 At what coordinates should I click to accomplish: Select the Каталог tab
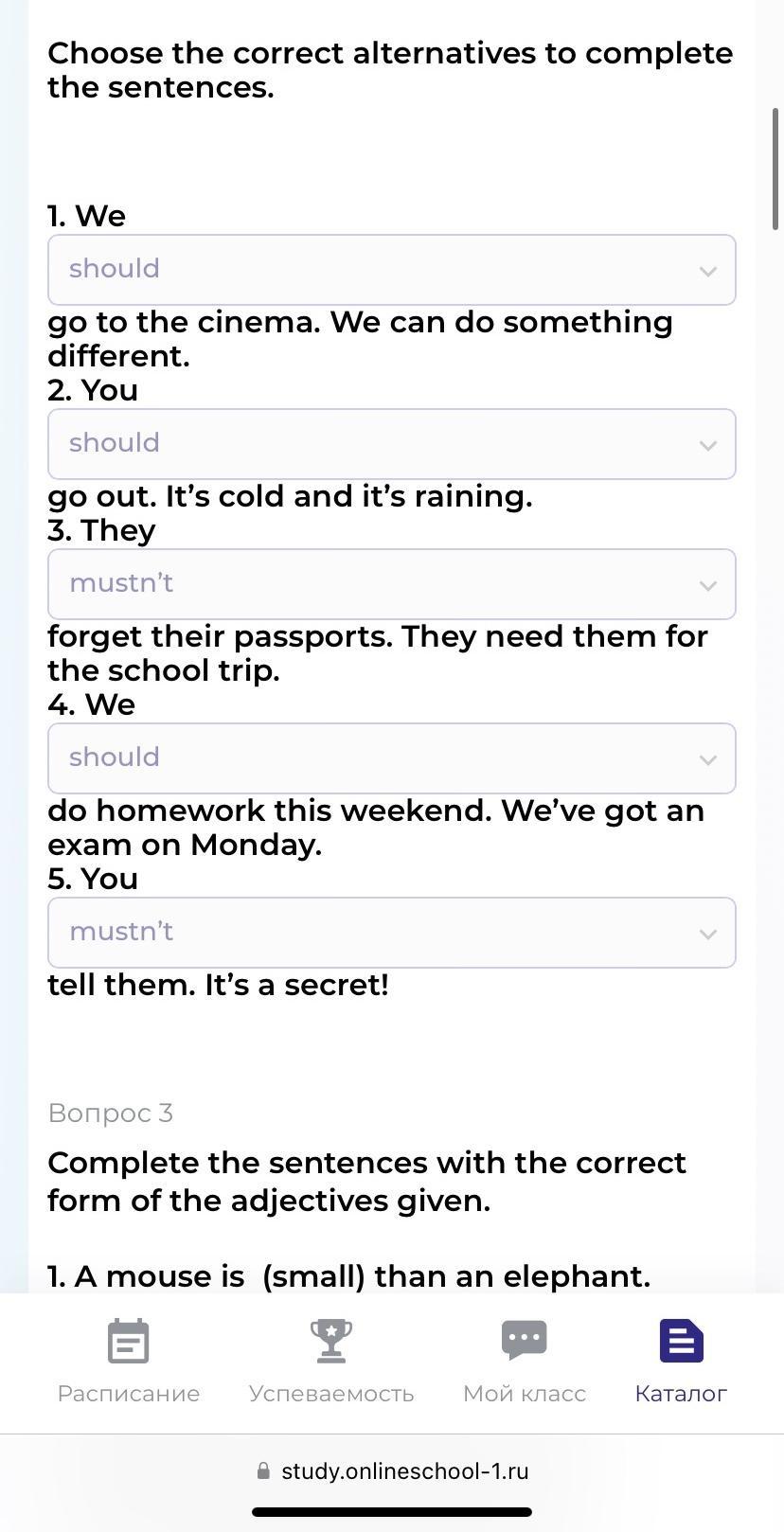[681, 1362]
